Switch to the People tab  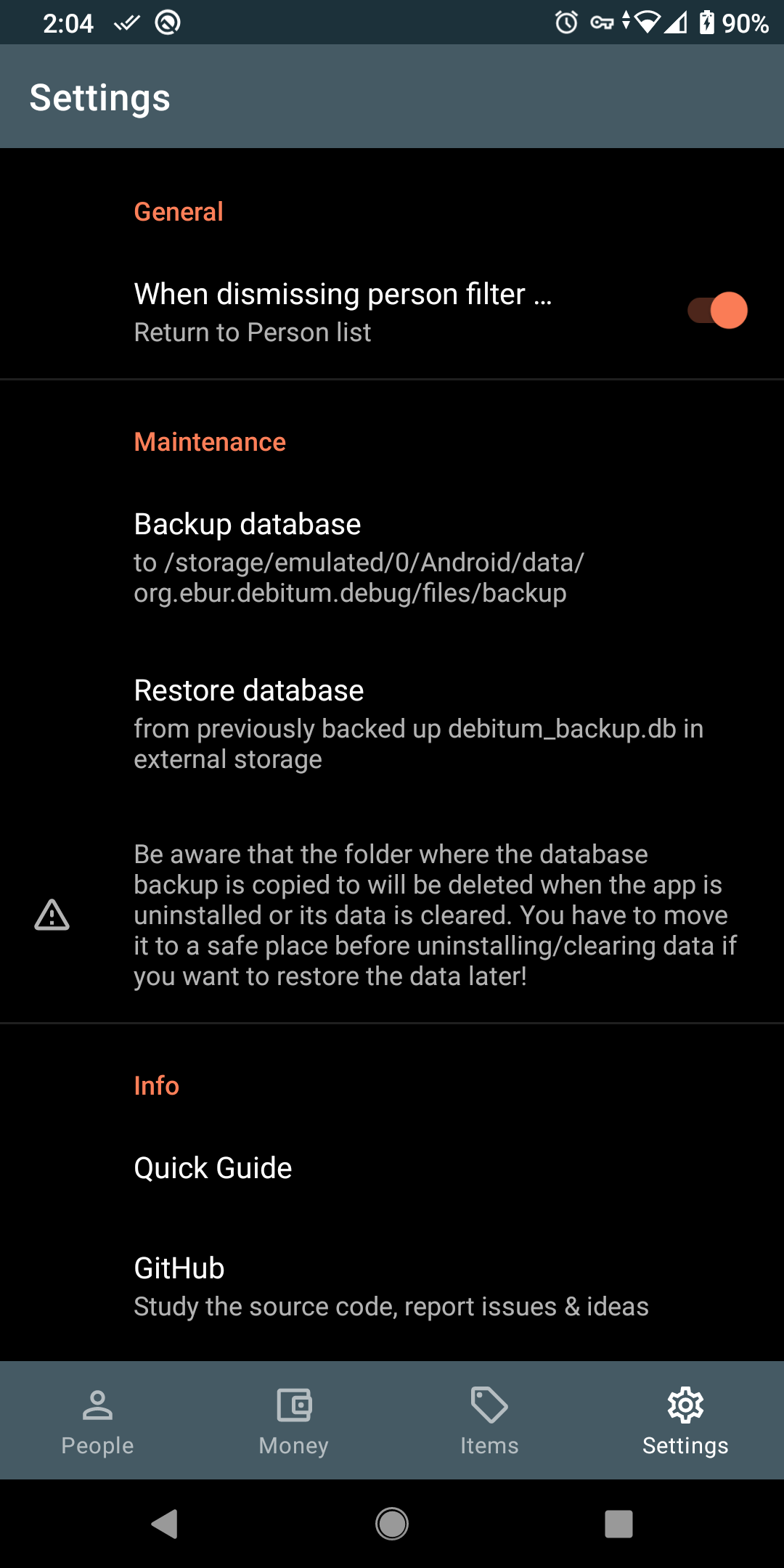point(98,1421)
